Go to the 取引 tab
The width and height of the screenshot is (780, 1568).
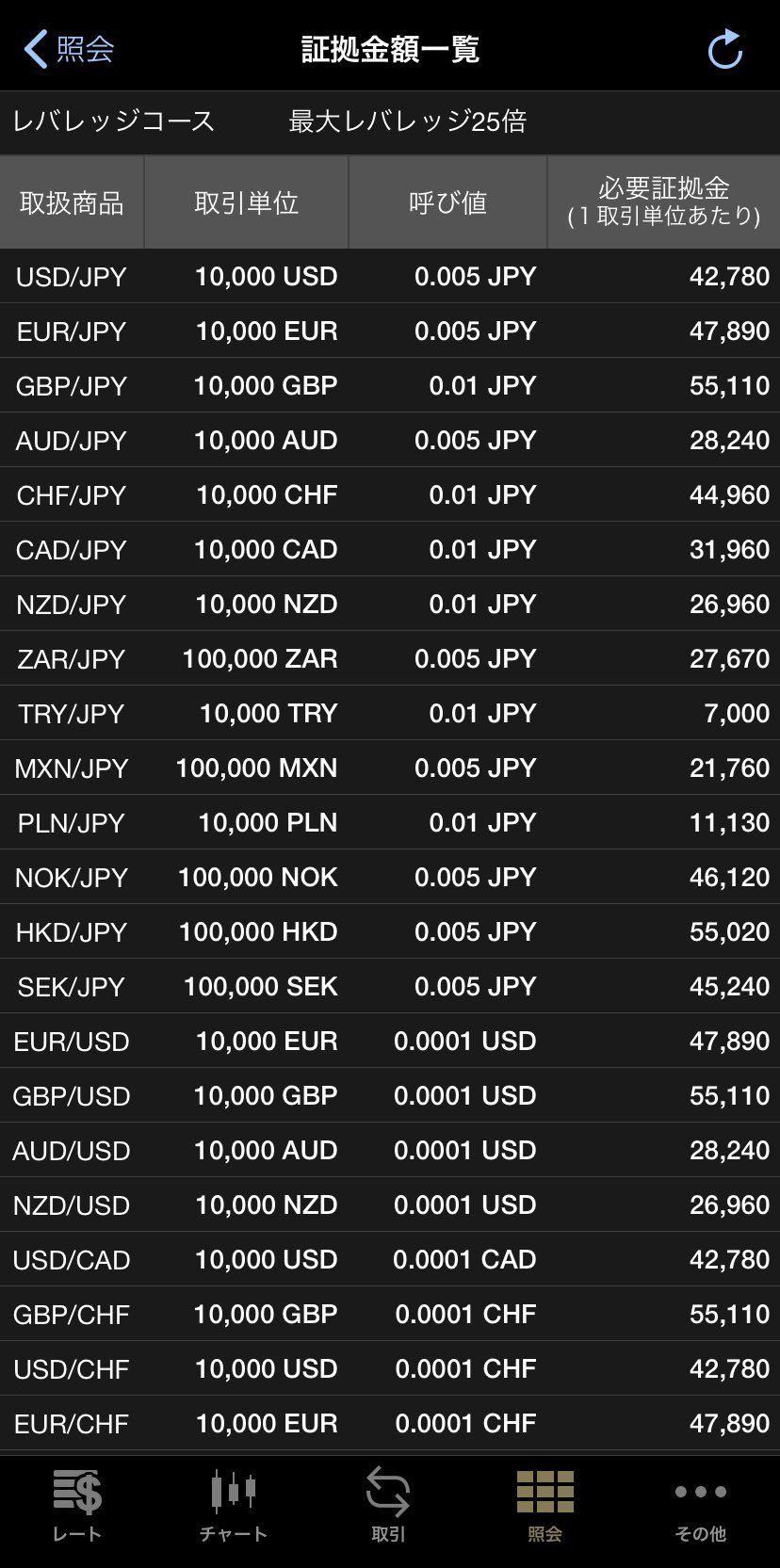[x=388, y=1506]
